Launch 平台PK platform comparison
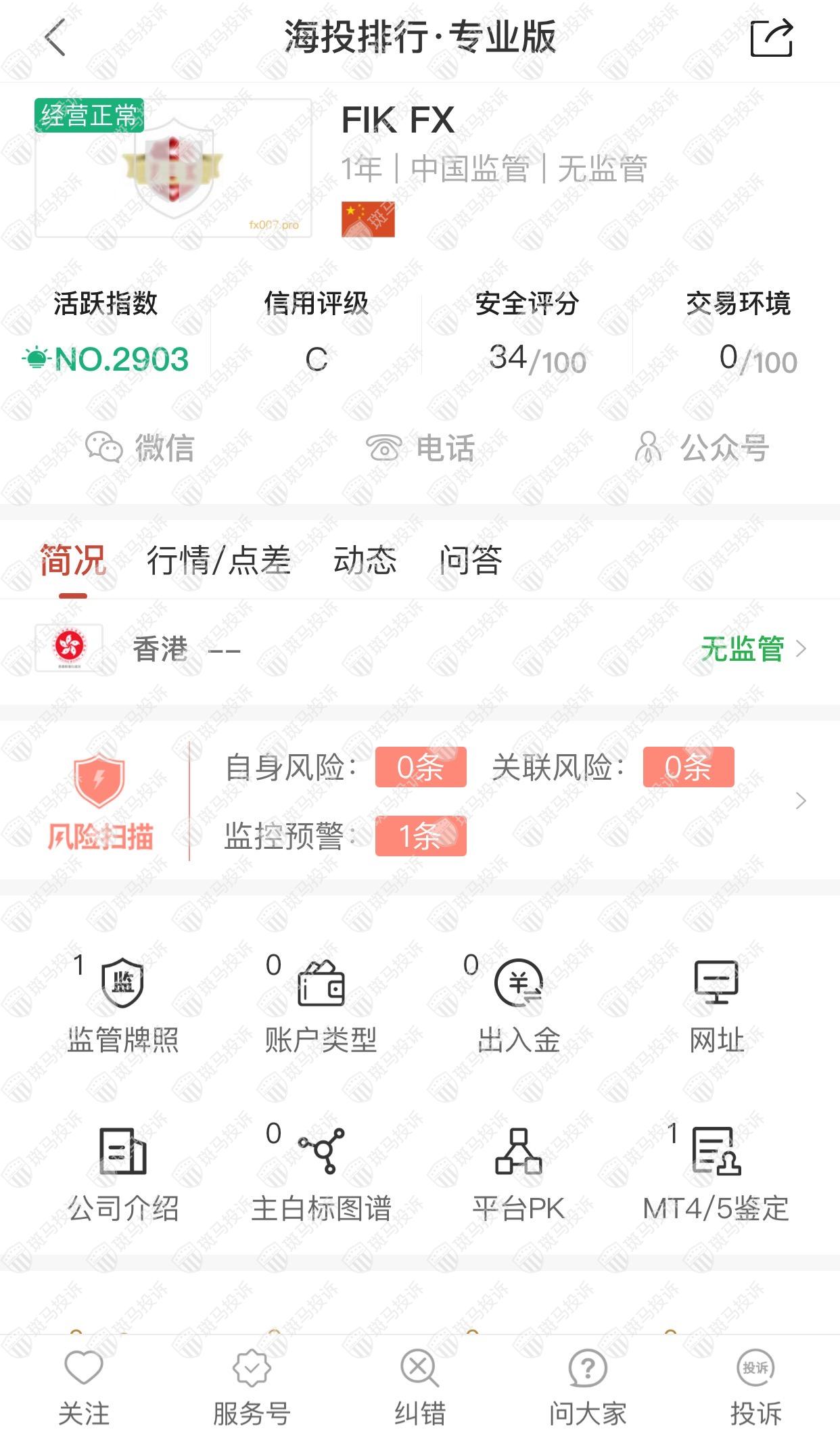The width and height of the screenshot is (840, 1442). click(519, 1173)
